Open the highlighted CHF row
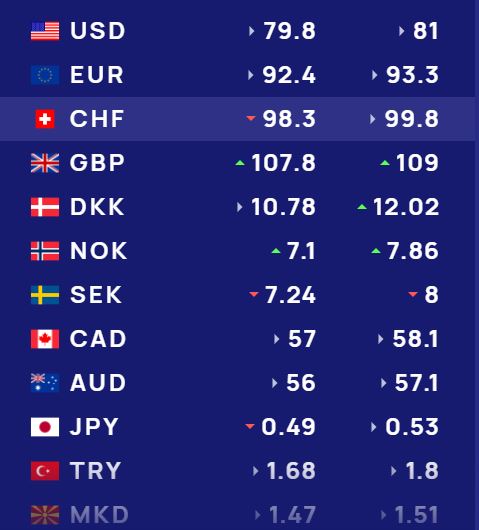Viewport: 479px width, 530px height. [x=237, y=119]
